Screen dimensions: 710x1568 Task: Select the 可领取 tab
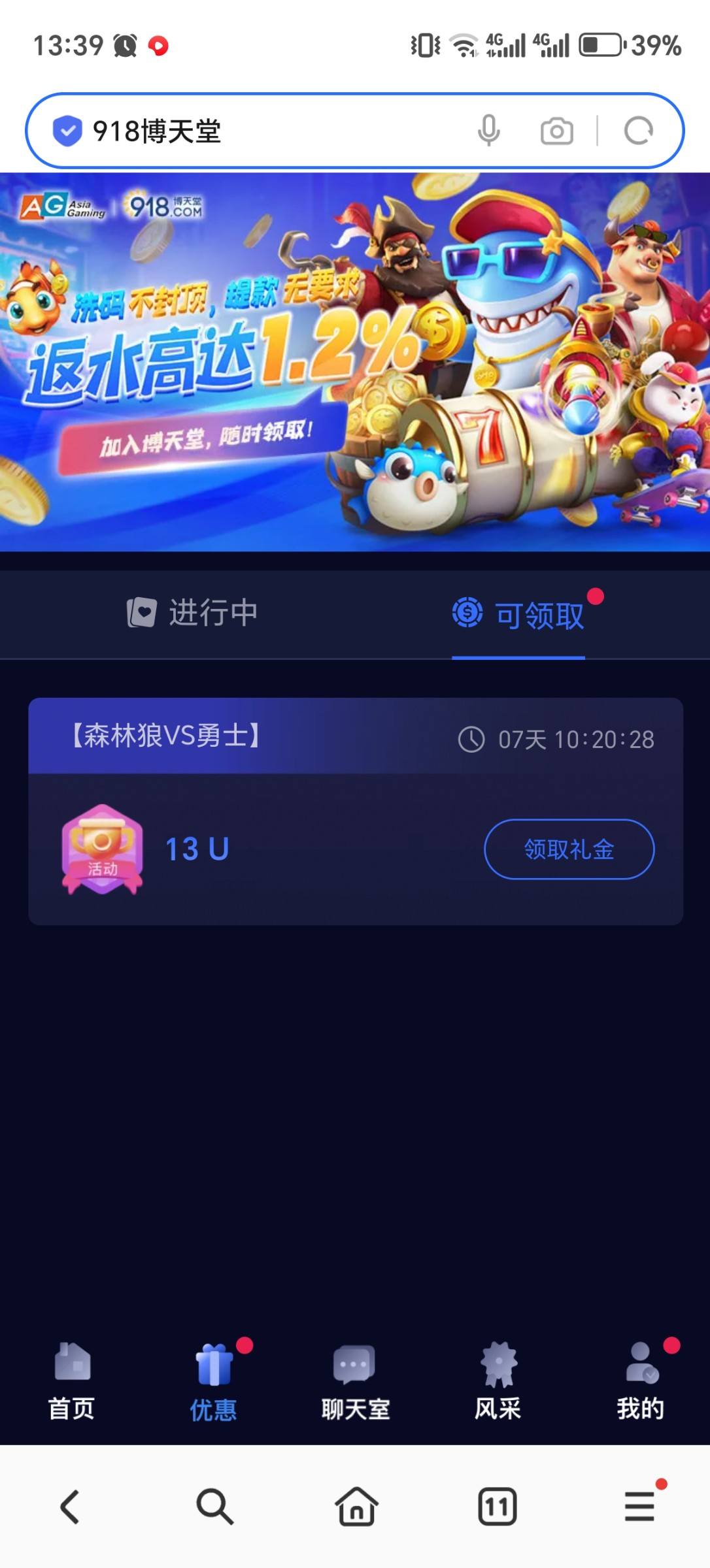click(x=518, y=614)
